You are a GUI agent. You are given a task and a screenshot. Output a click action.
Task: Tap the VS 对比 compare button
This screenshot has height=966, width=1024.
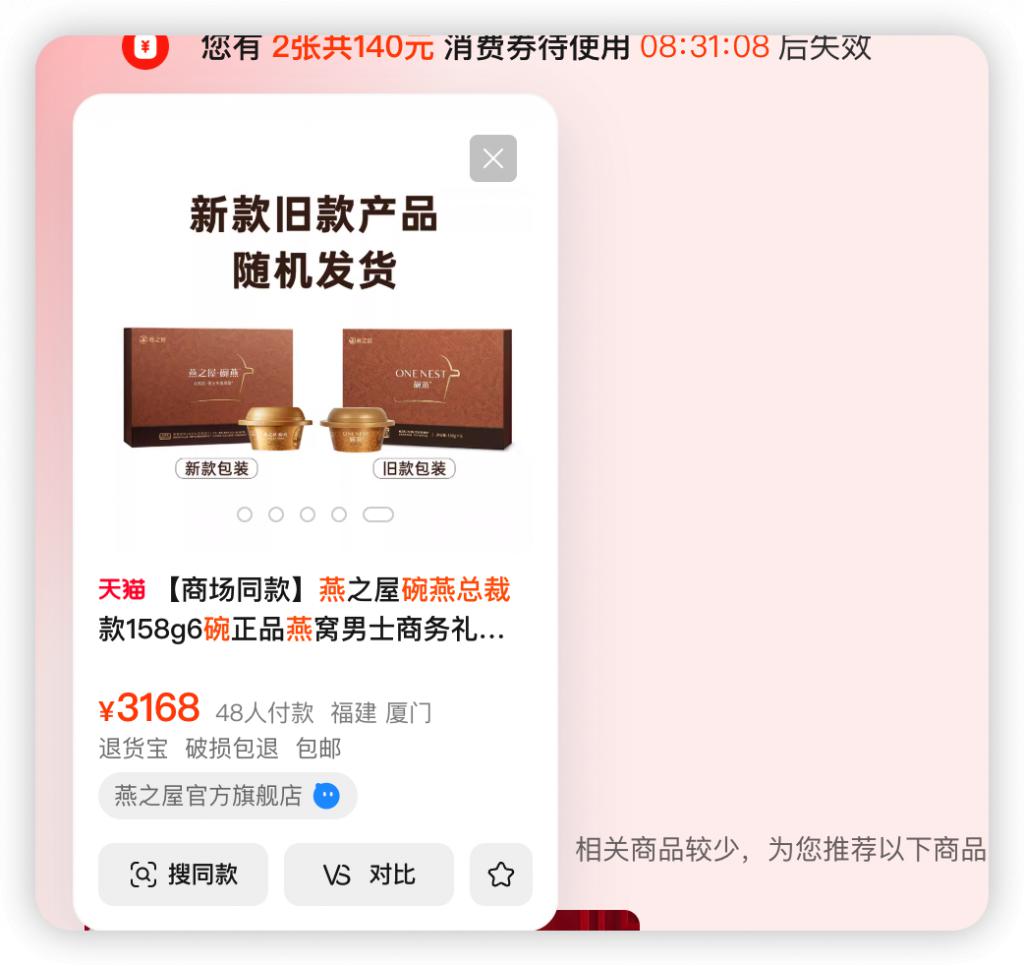(369, 875)
